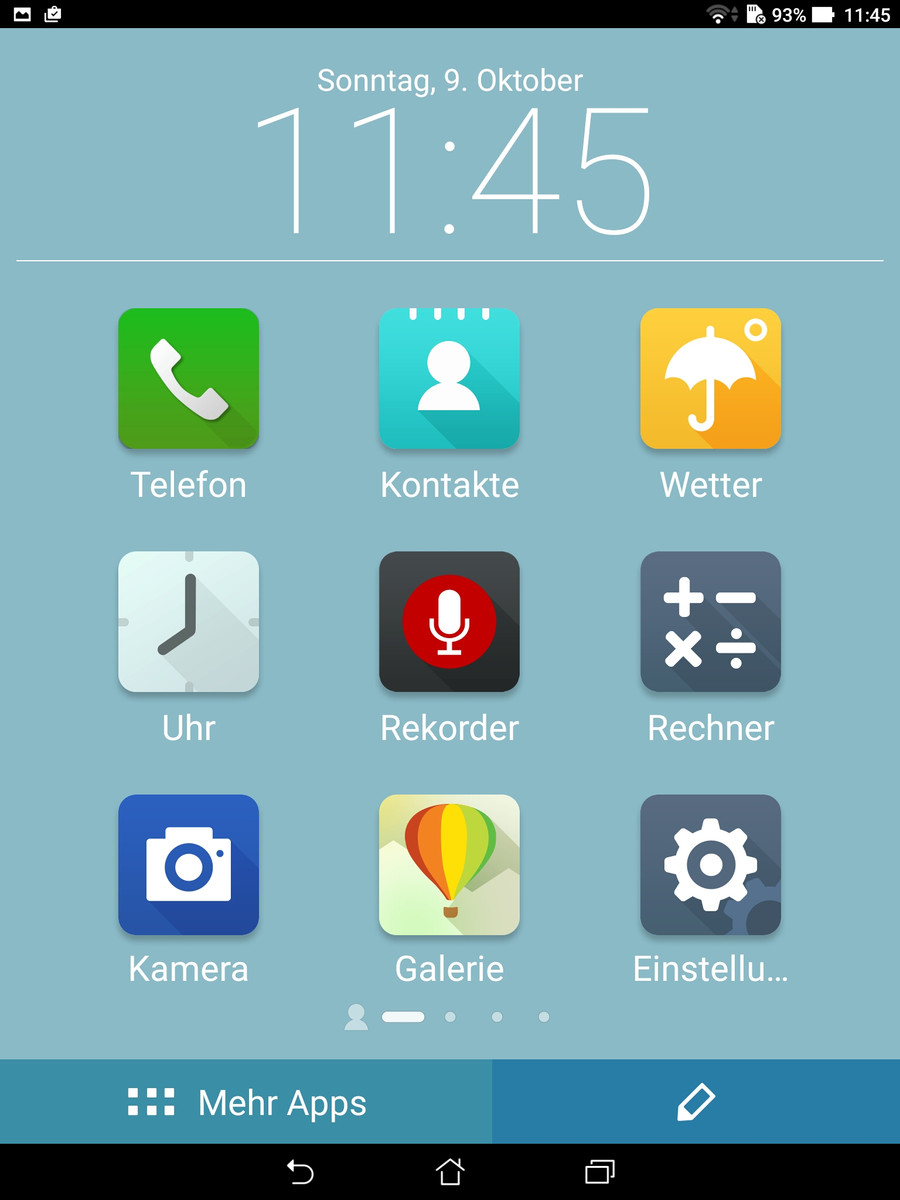Open the Uhr clock app
Image resolution: width=900 pixels, height=1200 pixels.
coord(189,622)
